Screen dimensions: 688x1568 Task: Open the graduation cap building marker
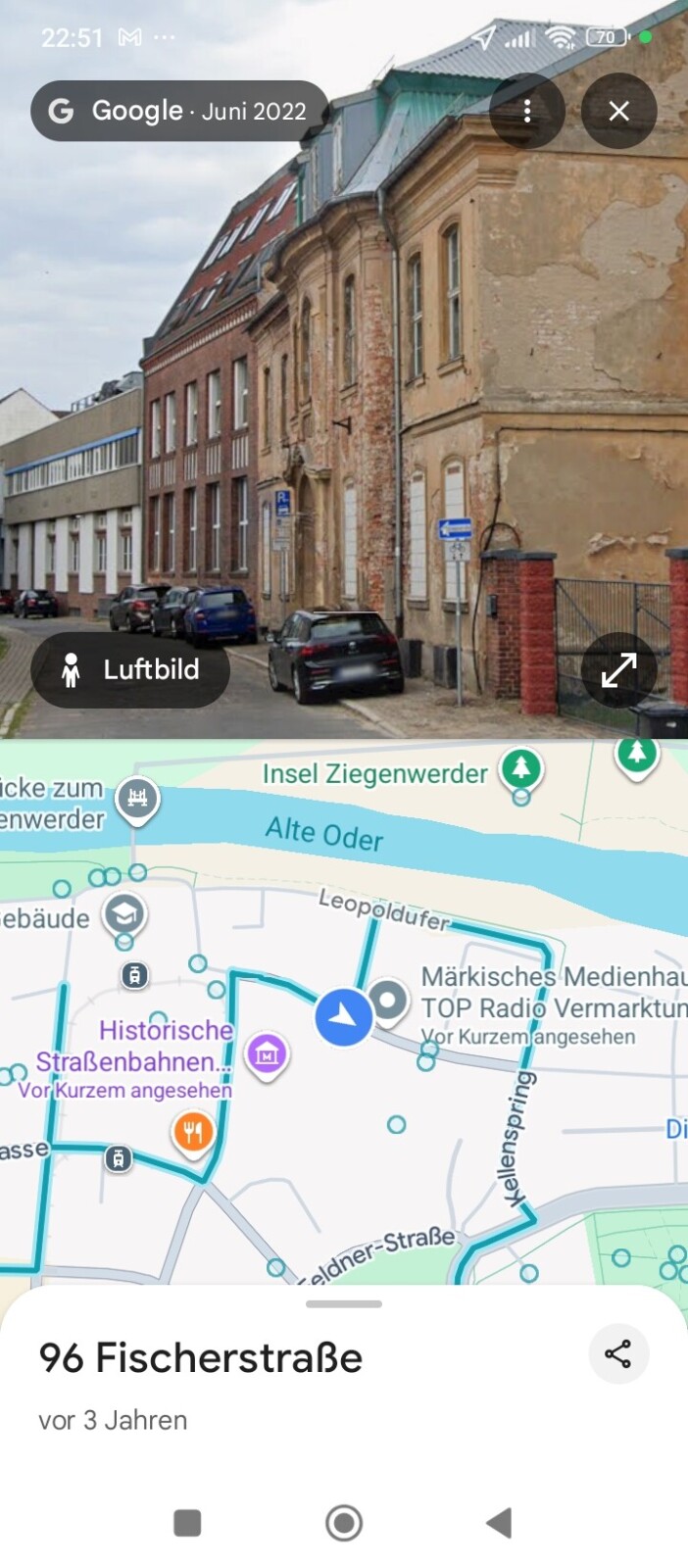tap(124, 914)
